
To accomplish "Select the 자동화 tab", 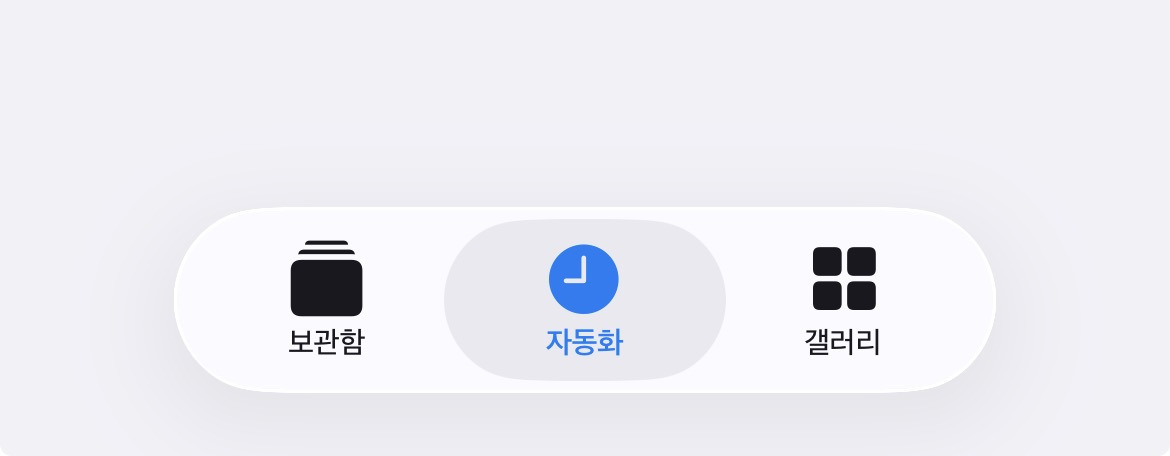I will [584, 300].
